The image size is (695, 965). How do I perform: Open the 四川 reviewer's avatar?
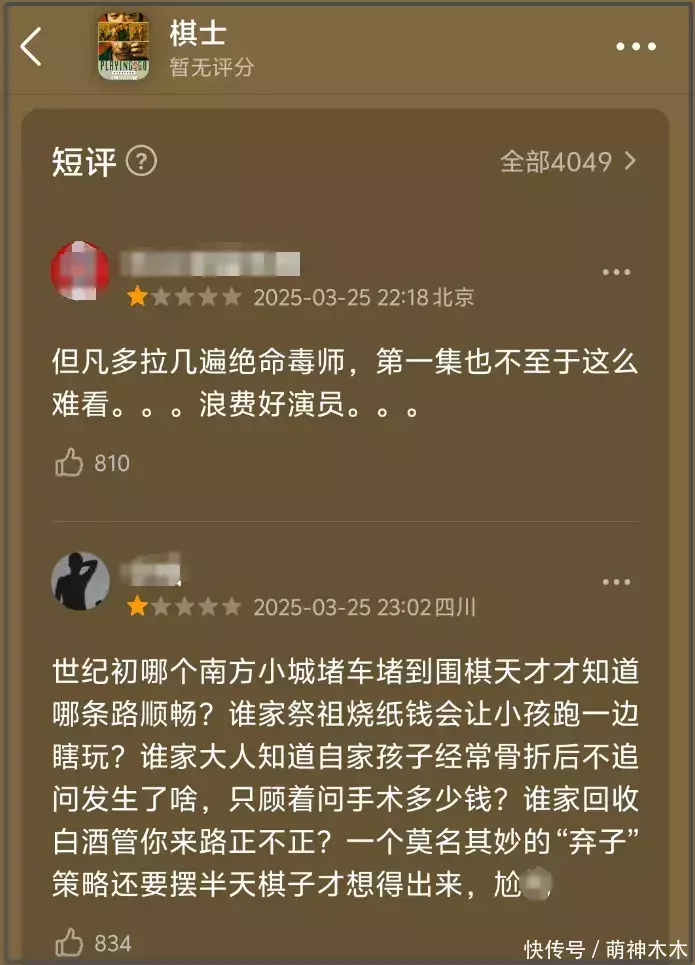click(80, 581)
